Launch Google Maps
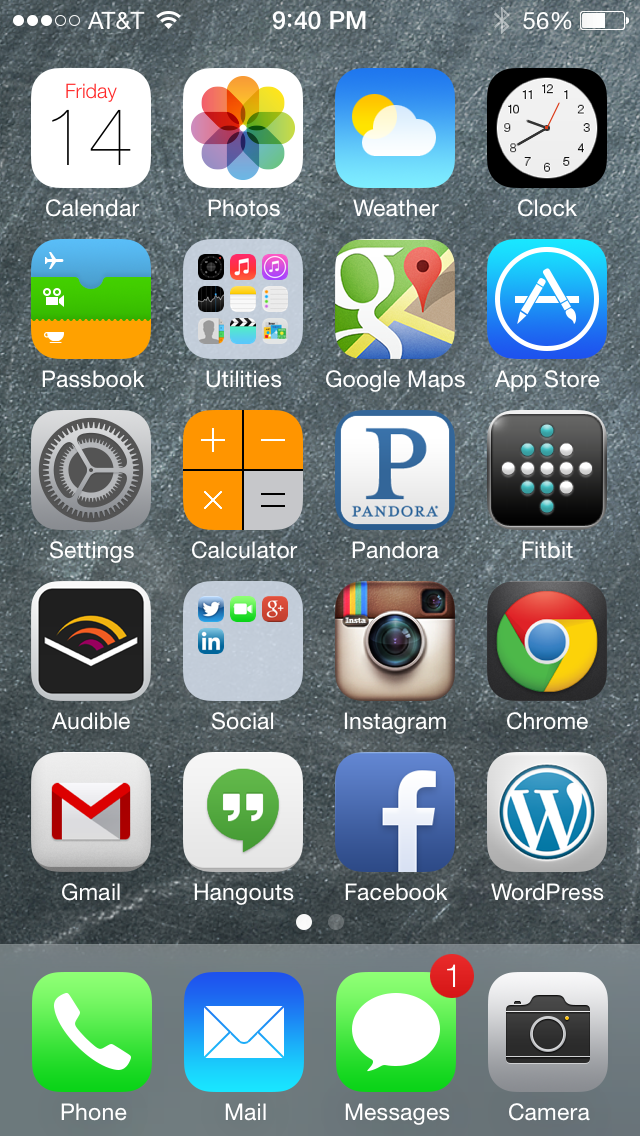Viewport: 640px width, 1136px height. coord(395,299)
